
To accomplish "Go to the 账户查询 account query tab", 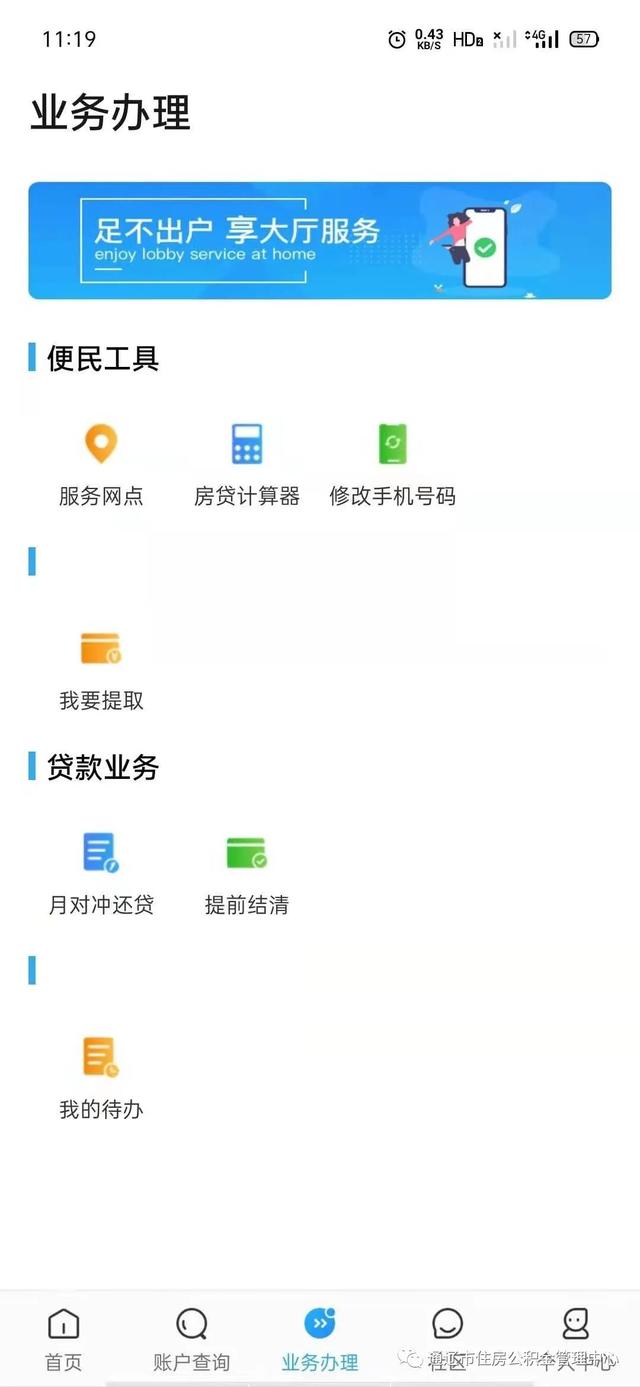I will coord(191,1340).
